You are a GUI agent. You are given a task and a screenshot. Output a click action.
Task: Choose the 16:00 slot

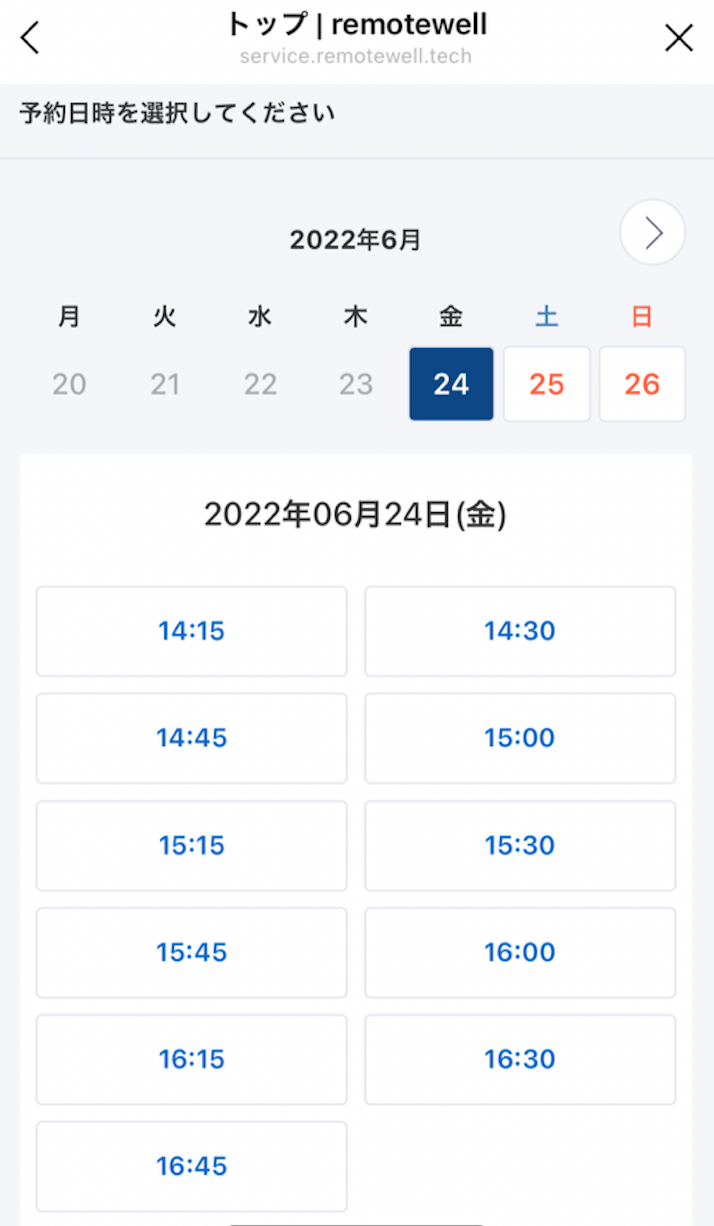click(520, 952)
